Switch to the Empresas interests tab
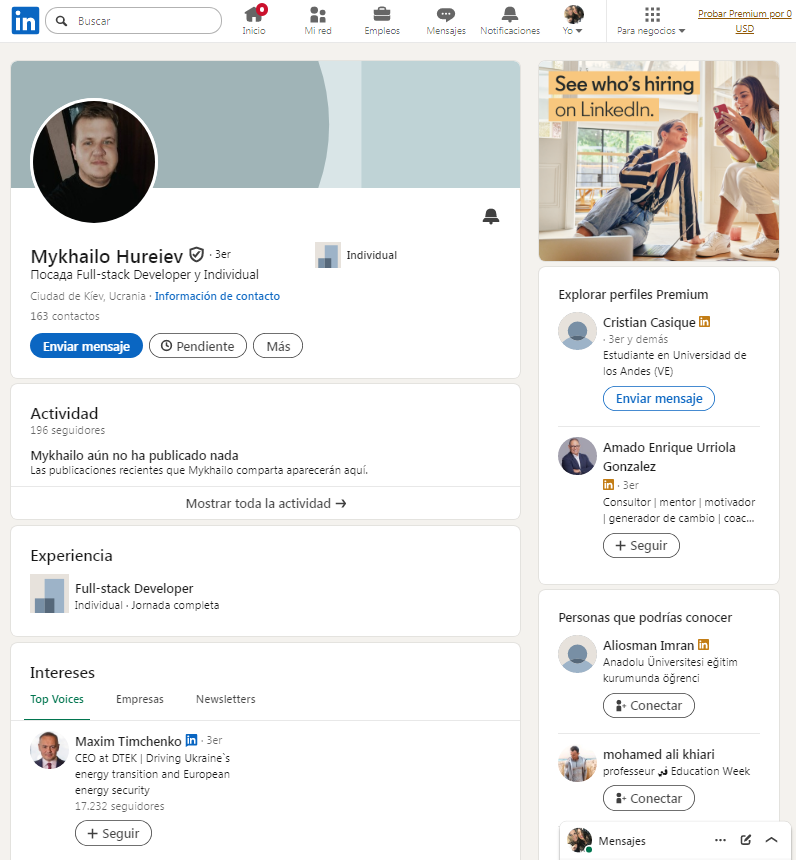This screenshot has height=860, width=796. pyautogui.click(x=140, y=699)
